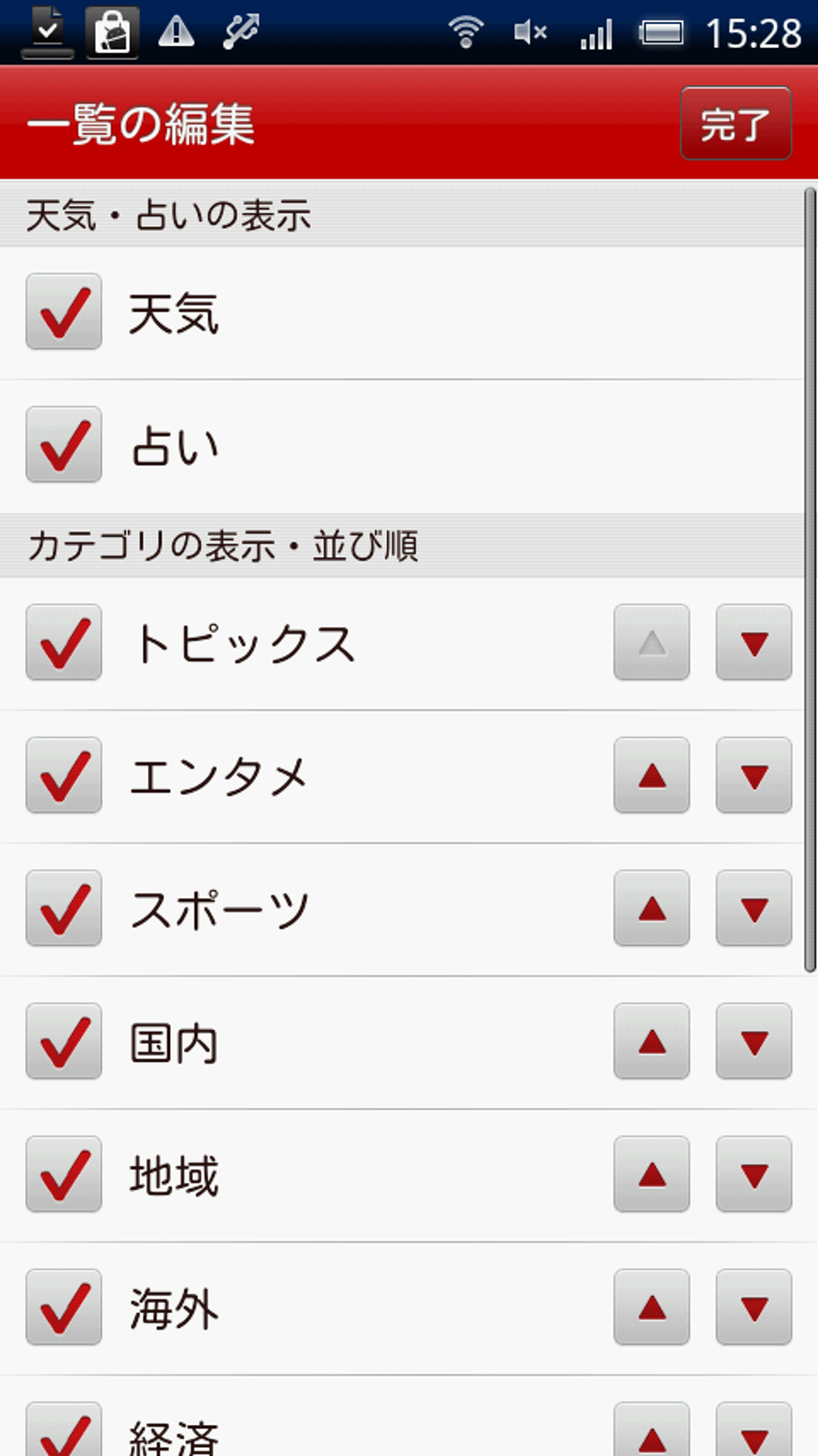818x1456 pixels.
Task: Toggle the 海外 checkbox
Action: pyautogui.click(x=64, y=1308)
